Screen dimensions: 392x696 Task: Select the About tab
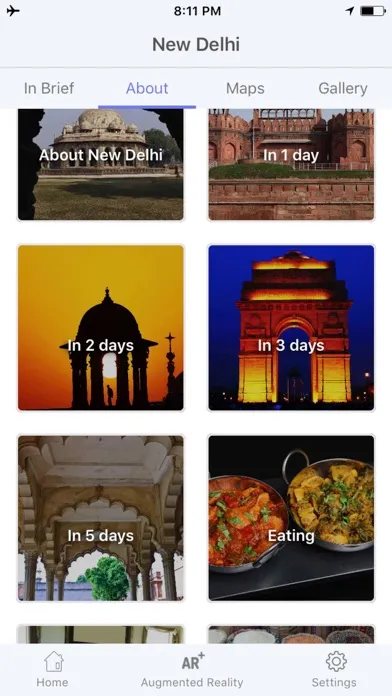[147, 88]
